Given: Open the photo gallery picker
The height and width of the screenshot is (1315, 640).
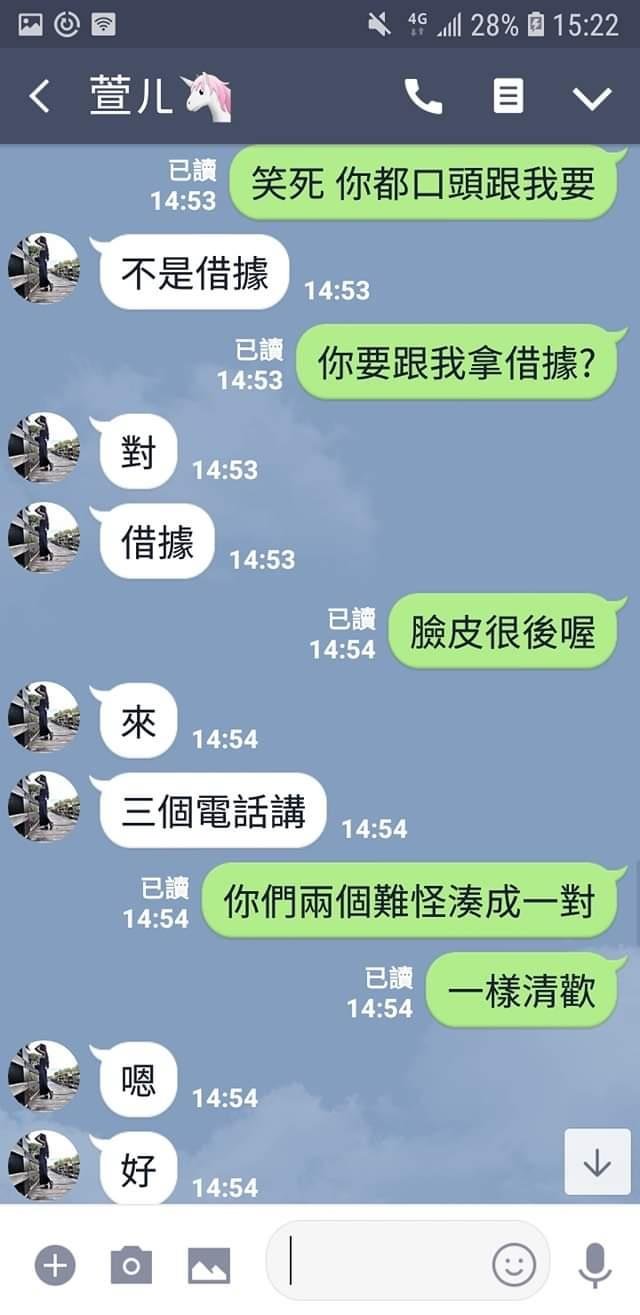Looking at the screenshot, I should (208, 1266).
